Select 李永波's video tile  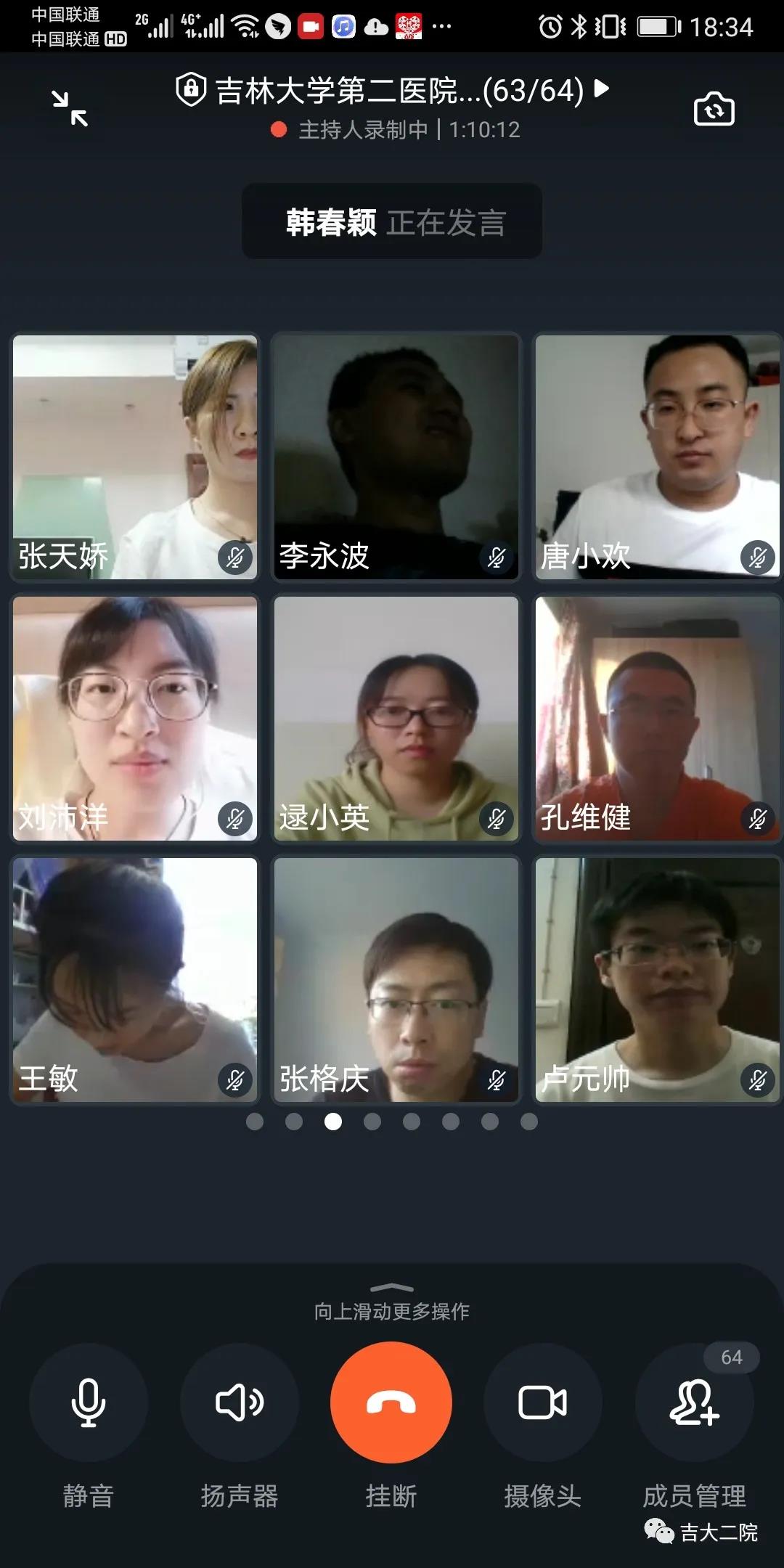coord(396,457)
